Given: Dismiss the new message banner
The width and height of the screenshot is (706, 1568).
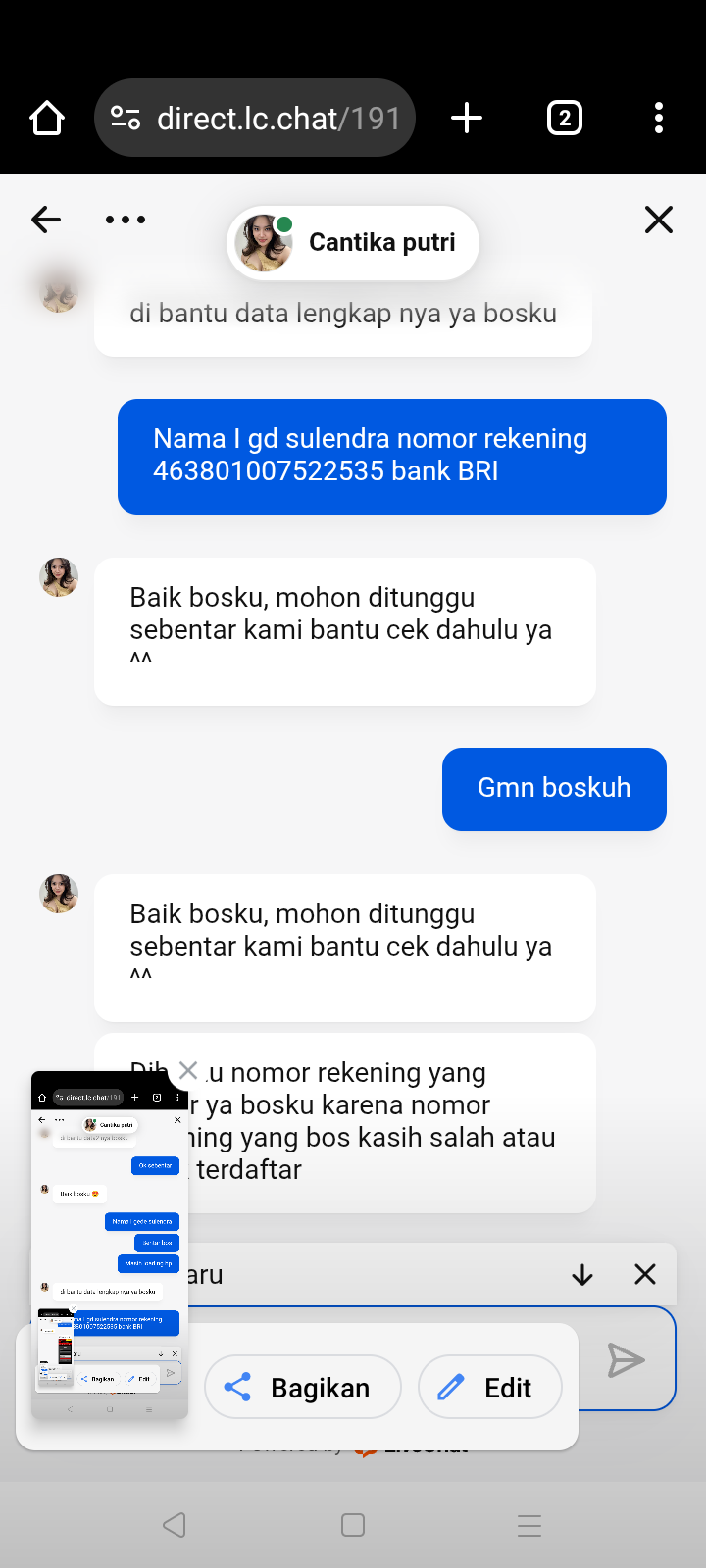Looking at the screenshot, I should pyautogui.click(x=645, y=1274).
